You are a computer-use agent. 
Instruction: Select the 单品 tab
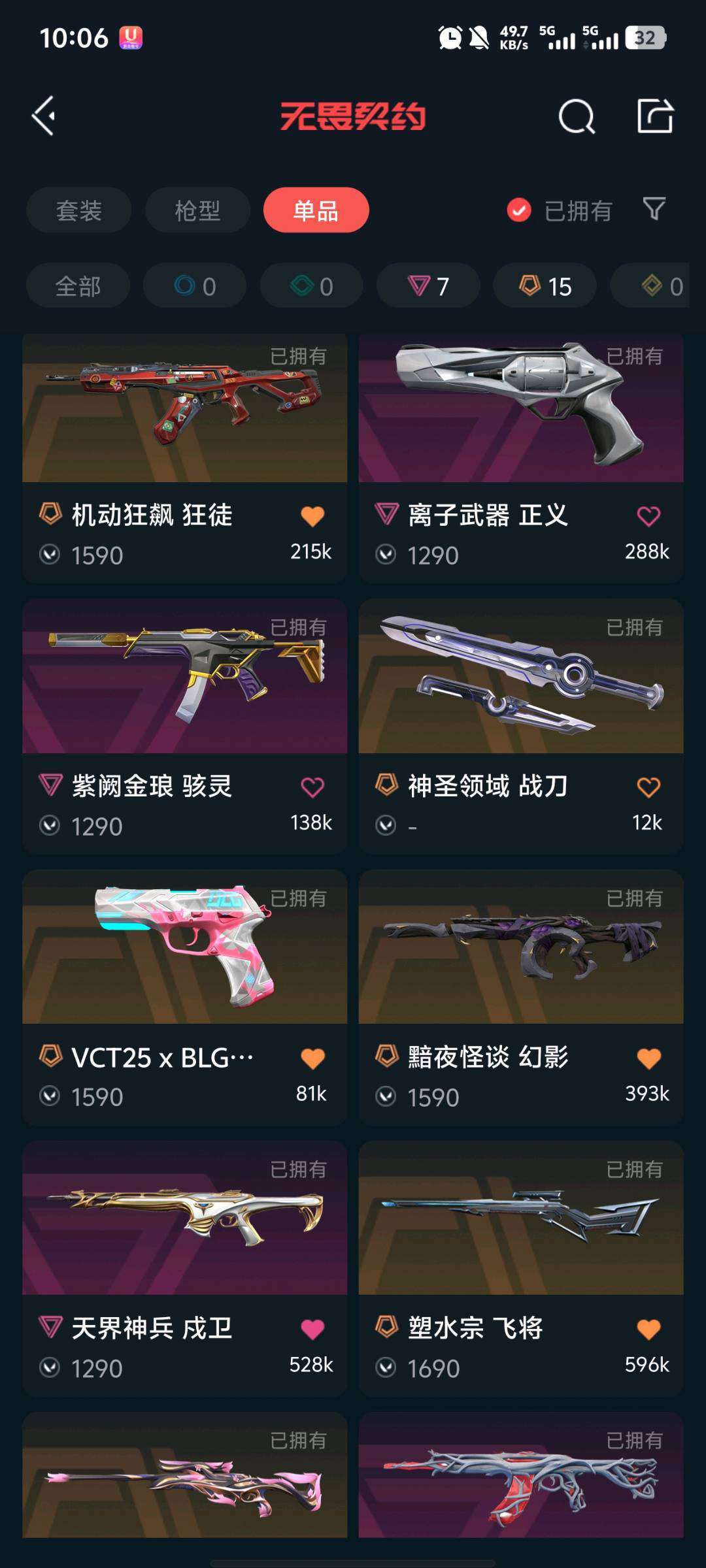[316, 210]
